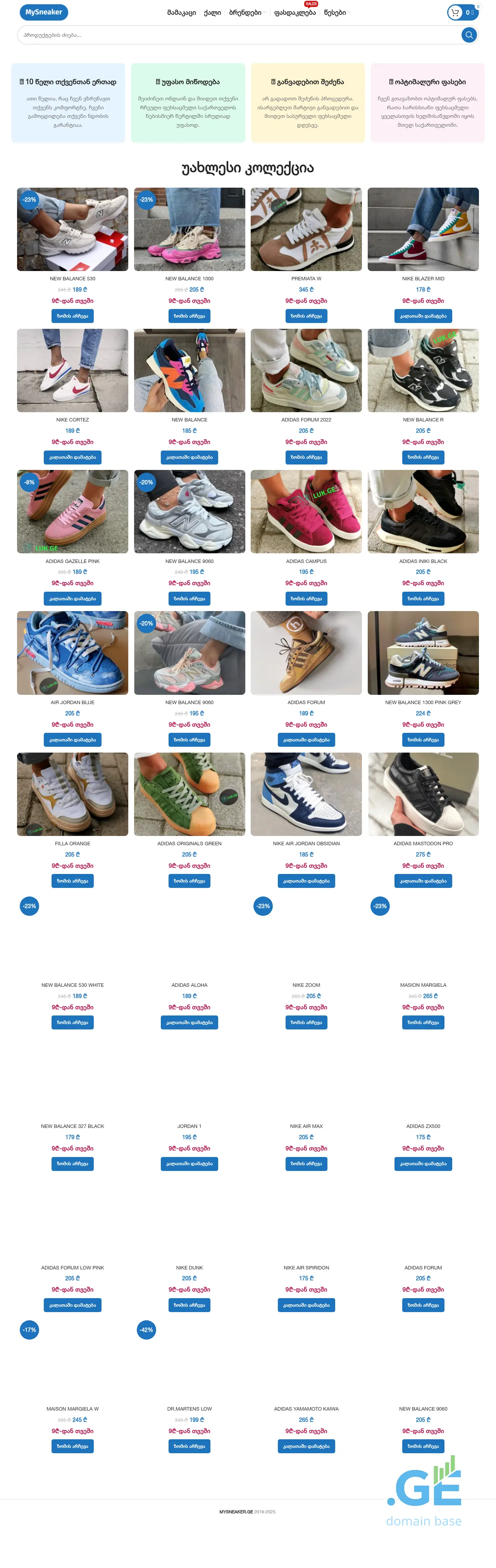Viewport: 496px width, 1568px height.
Task: Open the მამაკაცი menu item
Action: 181,13
